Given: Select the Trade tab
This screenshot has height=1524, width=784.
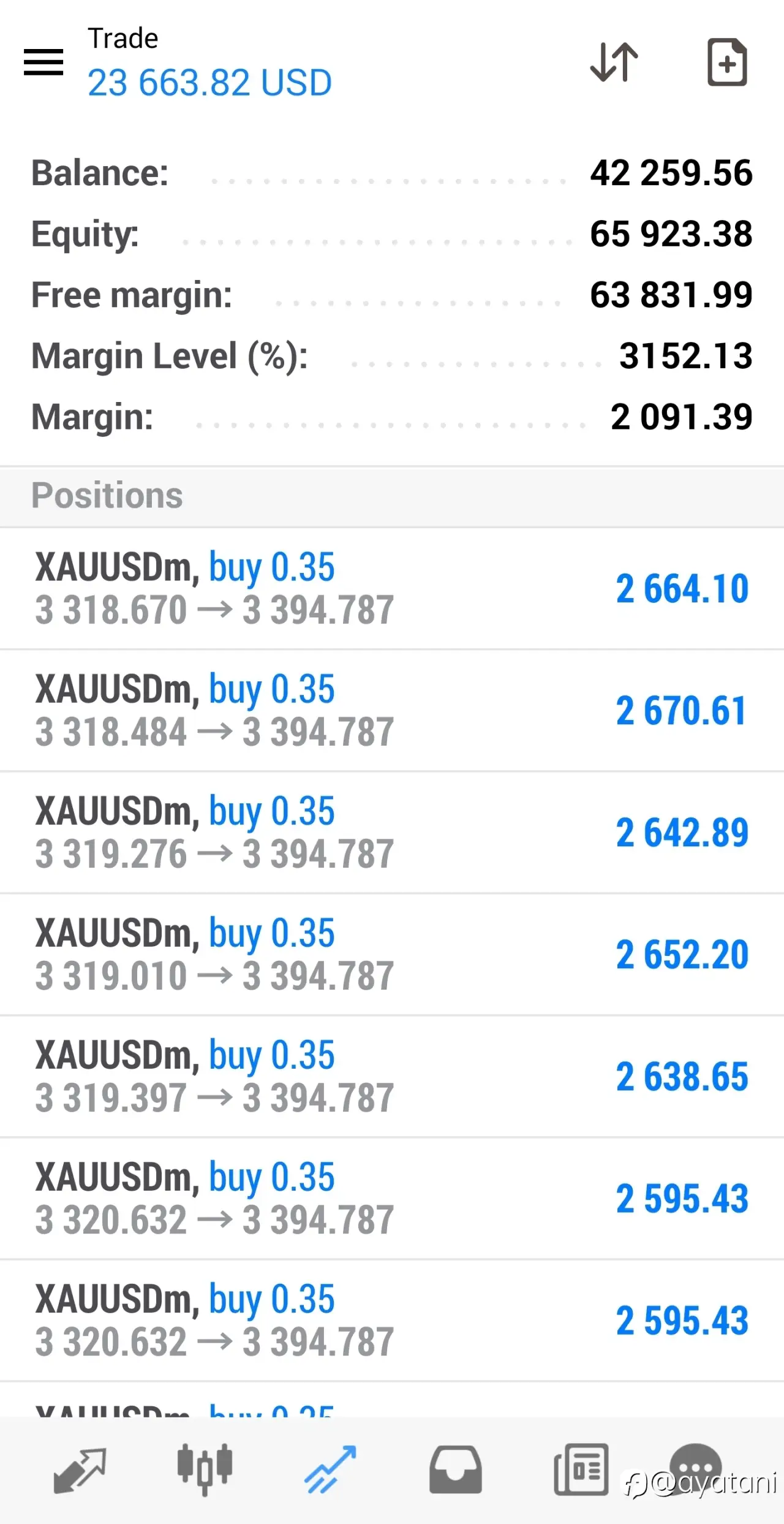Looking at the screenshot, I should pos(330,1470).
